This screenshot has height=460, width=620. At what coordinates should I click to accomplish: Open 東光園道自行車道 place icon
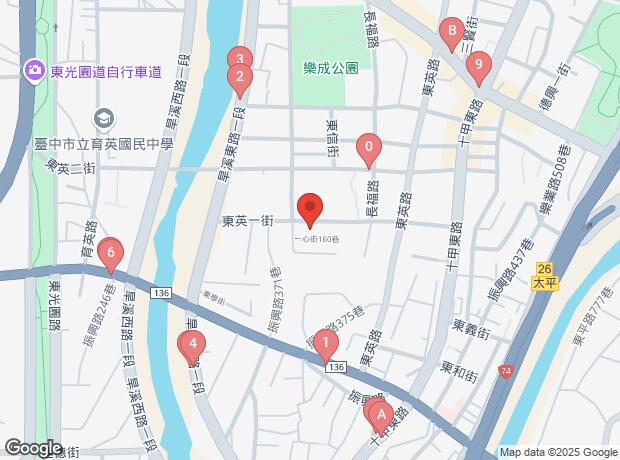click(34, 69)
